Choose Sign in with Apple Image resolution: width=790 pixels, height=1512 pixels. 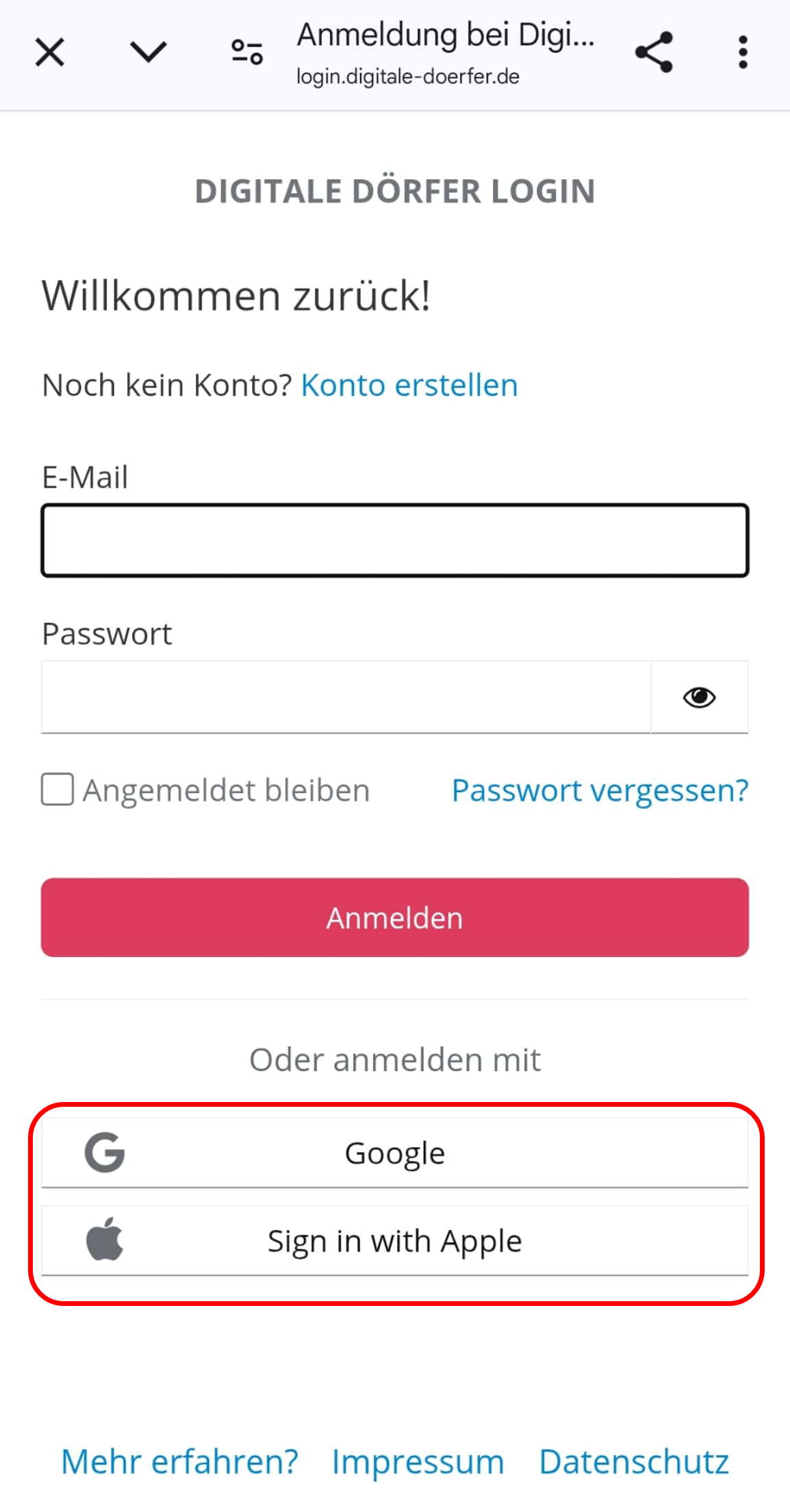tap(395, 1241)
